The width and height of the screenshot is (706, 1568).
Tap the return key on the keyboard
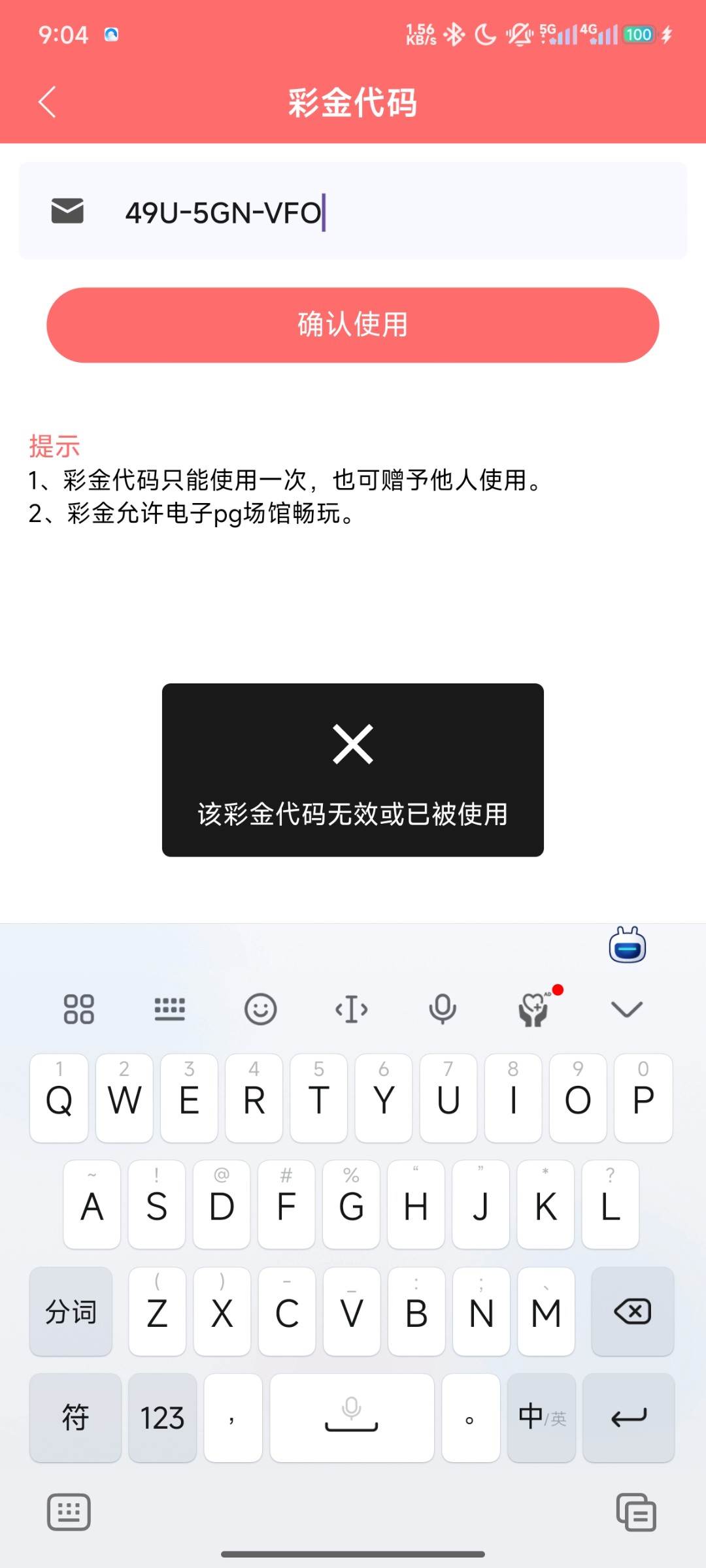pos(628,1418)
